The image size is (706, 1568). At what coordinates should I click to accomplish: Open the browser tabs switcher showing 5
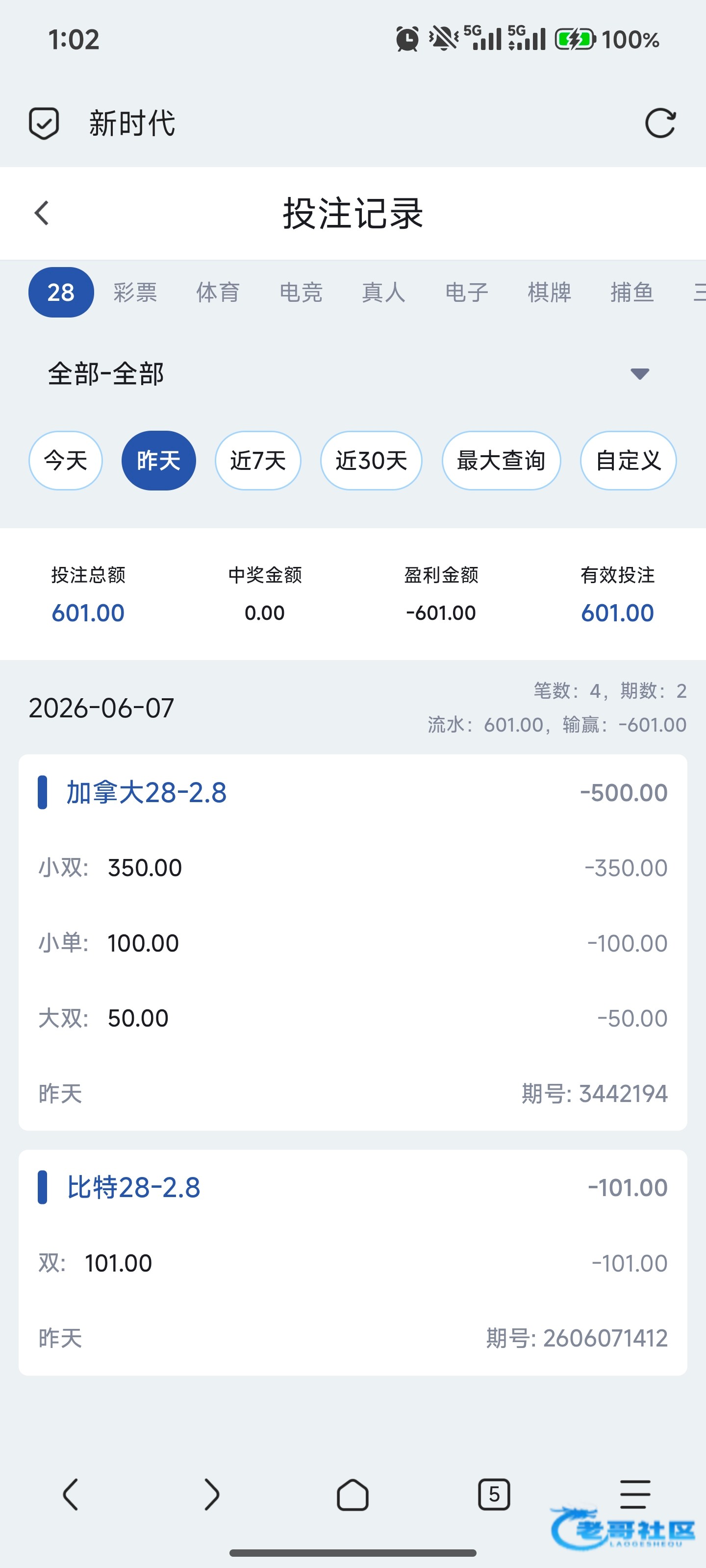point(494,1494)
